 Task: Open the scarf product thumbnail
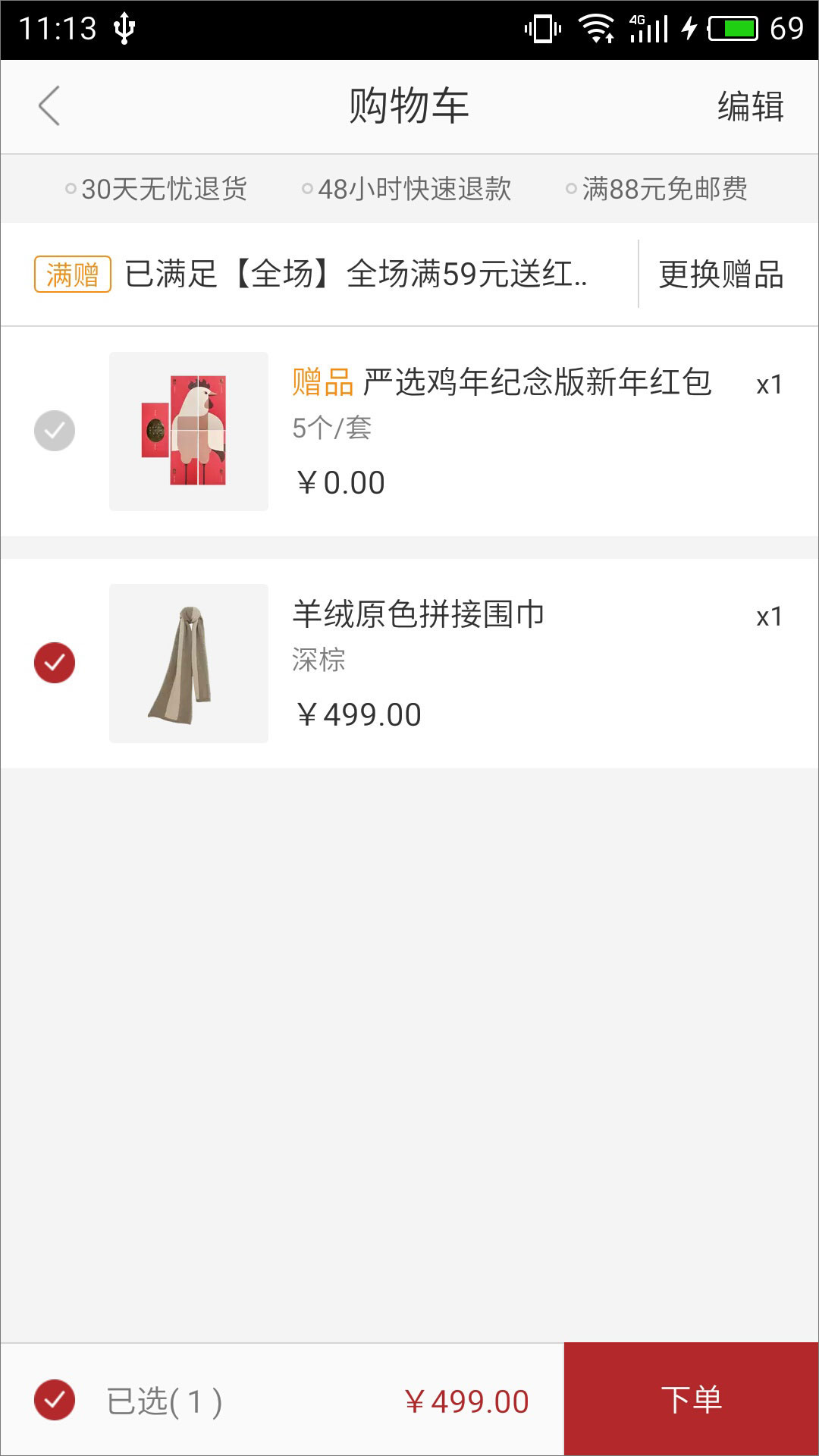pyautogui.click(x=188, y=664)
